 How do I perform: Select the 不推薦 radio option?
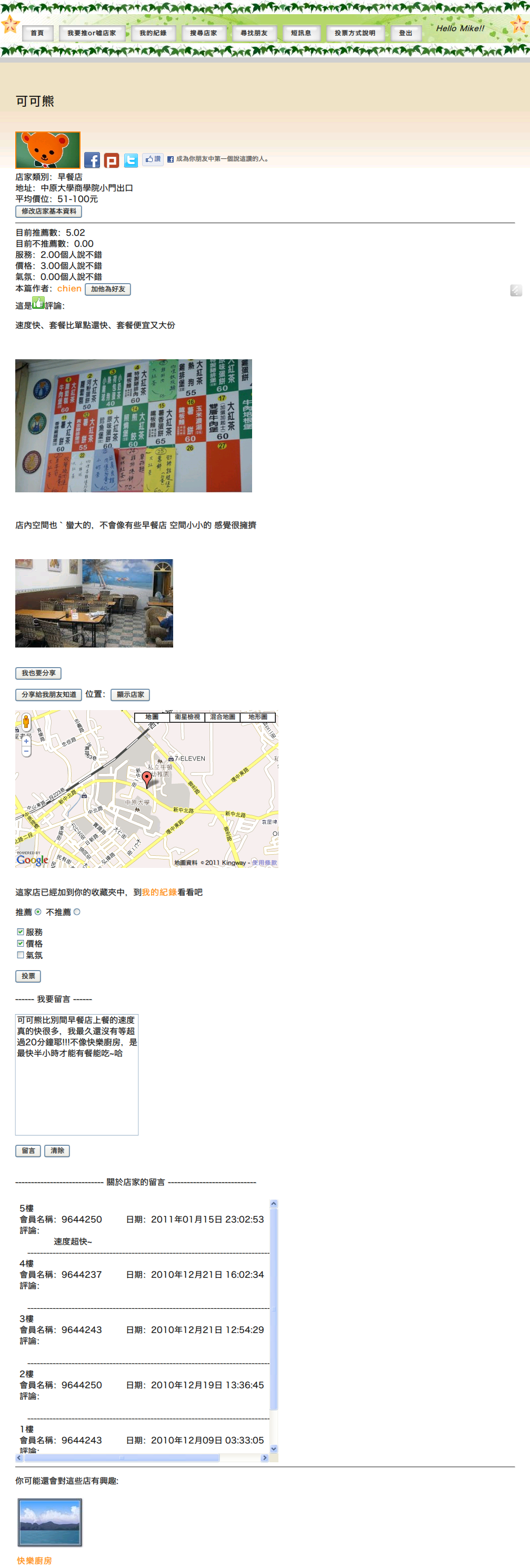click(x=77, y=912)
